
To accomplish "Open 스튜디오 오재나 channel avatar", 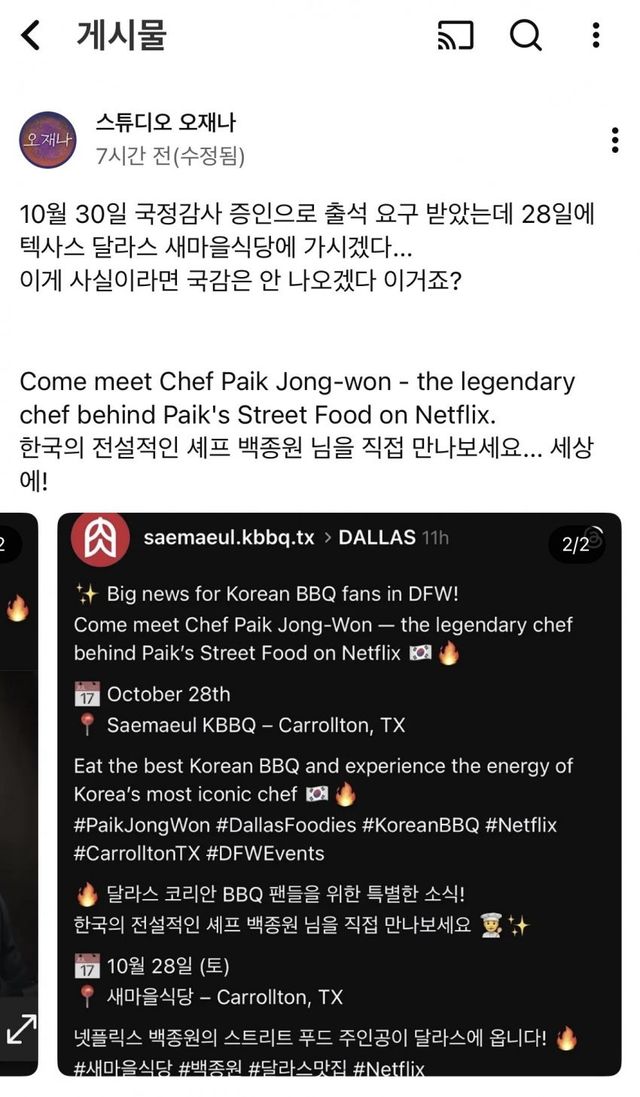I will point(47,139).
